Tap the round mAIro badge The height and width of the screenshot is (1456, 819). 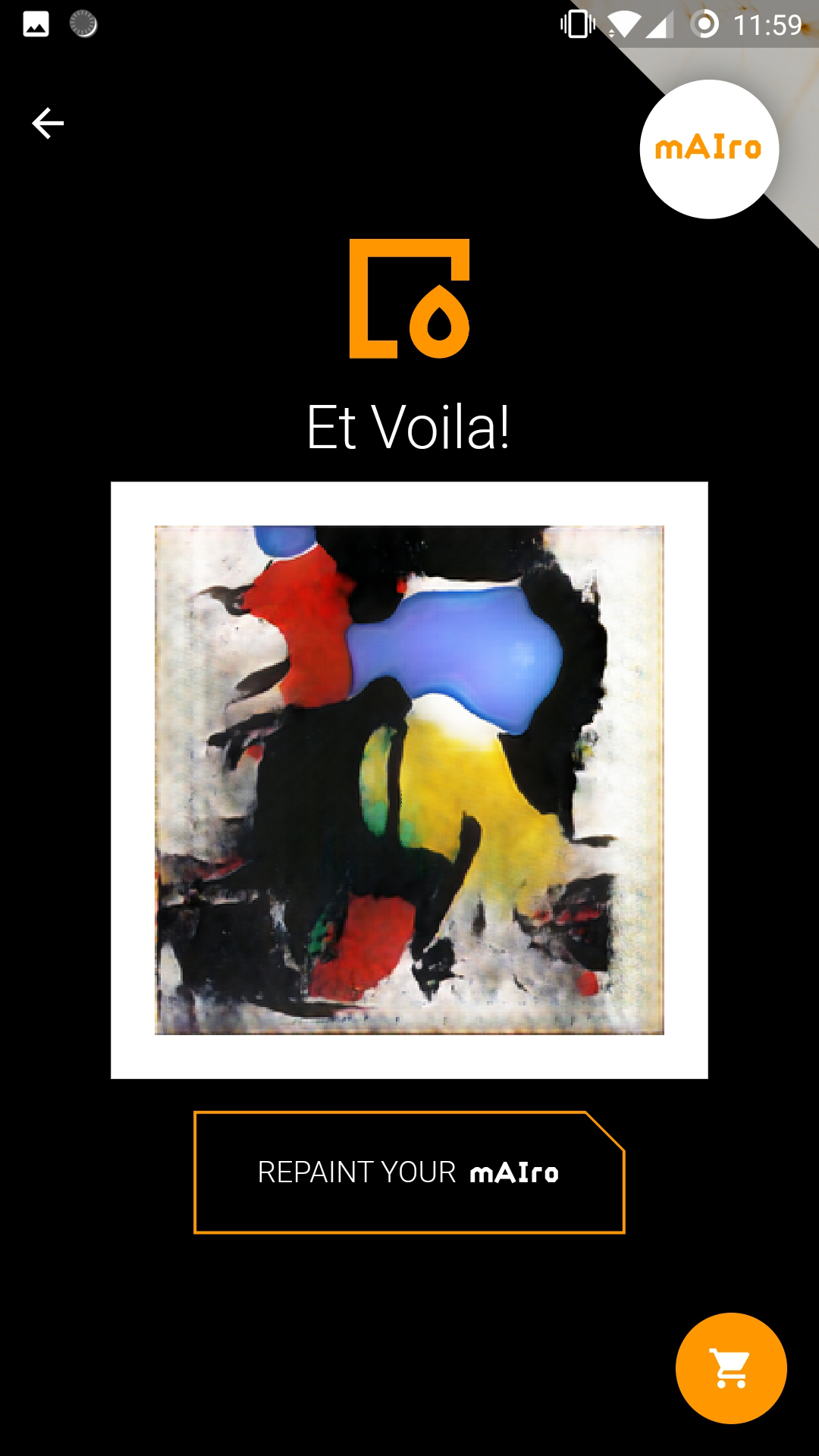[709, 149]
